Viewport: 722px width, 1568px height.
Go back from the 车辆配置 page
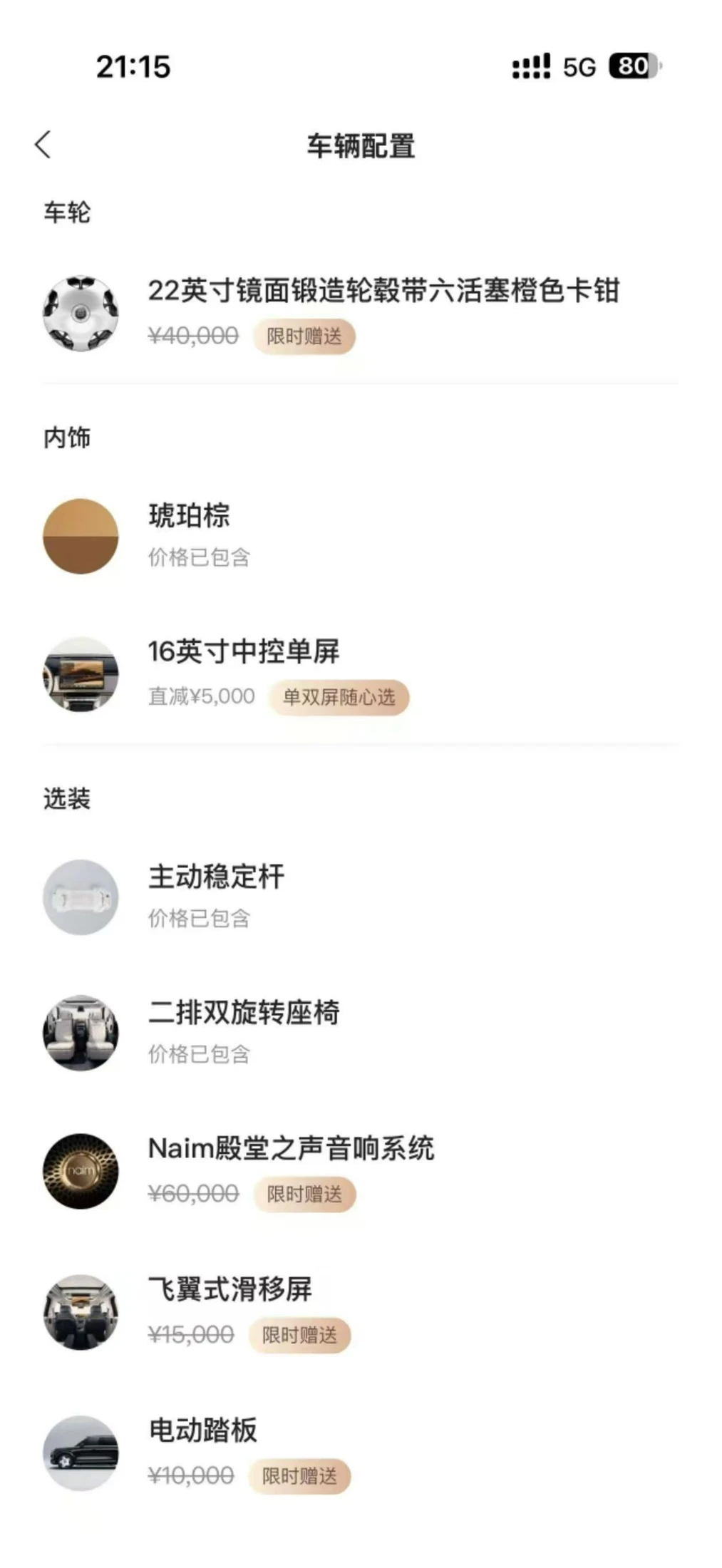pyautogui.click(x=43, y=145)
